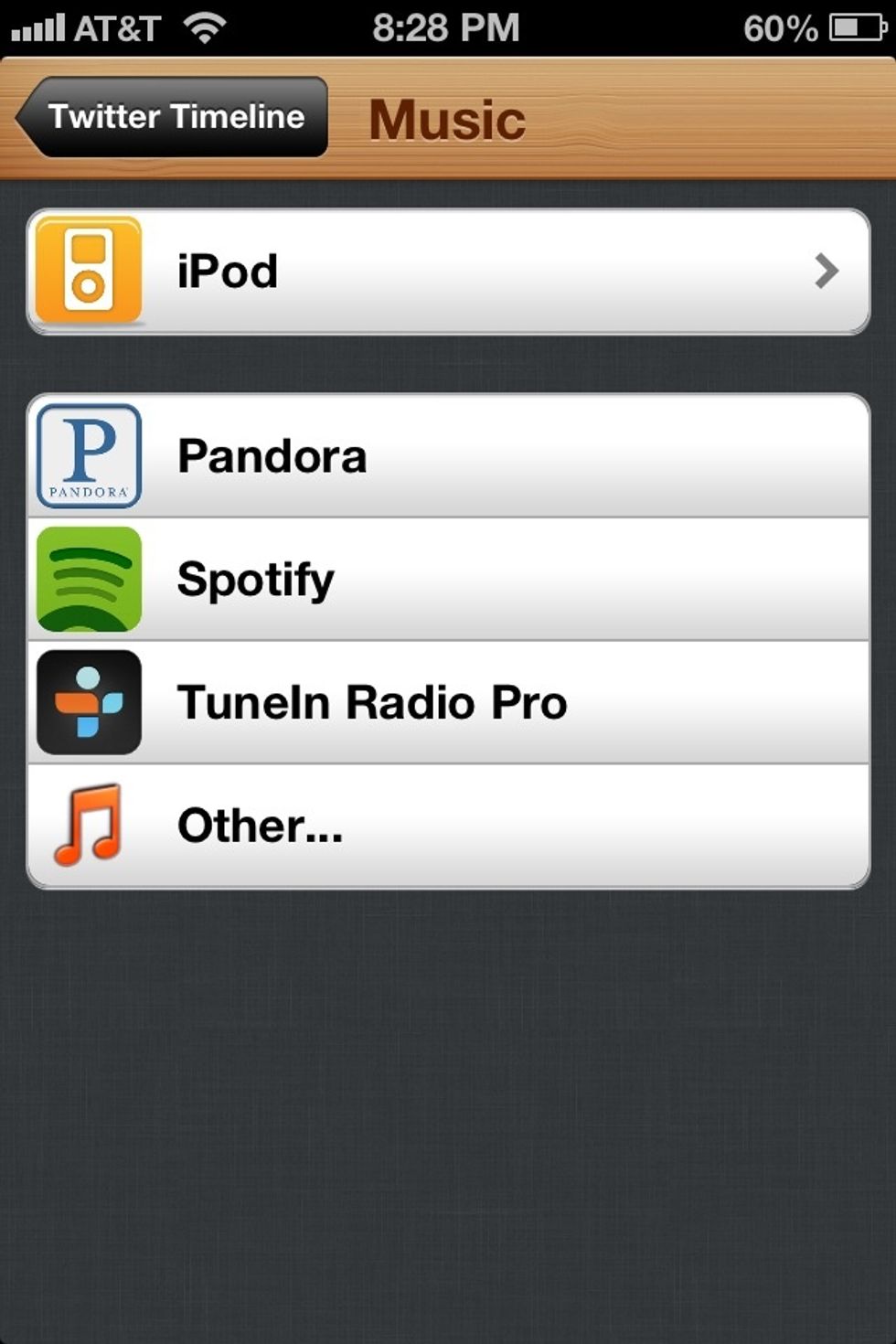Select Pandora as music source
Viewport: 896px width, 1344px height.
(448, 456)
